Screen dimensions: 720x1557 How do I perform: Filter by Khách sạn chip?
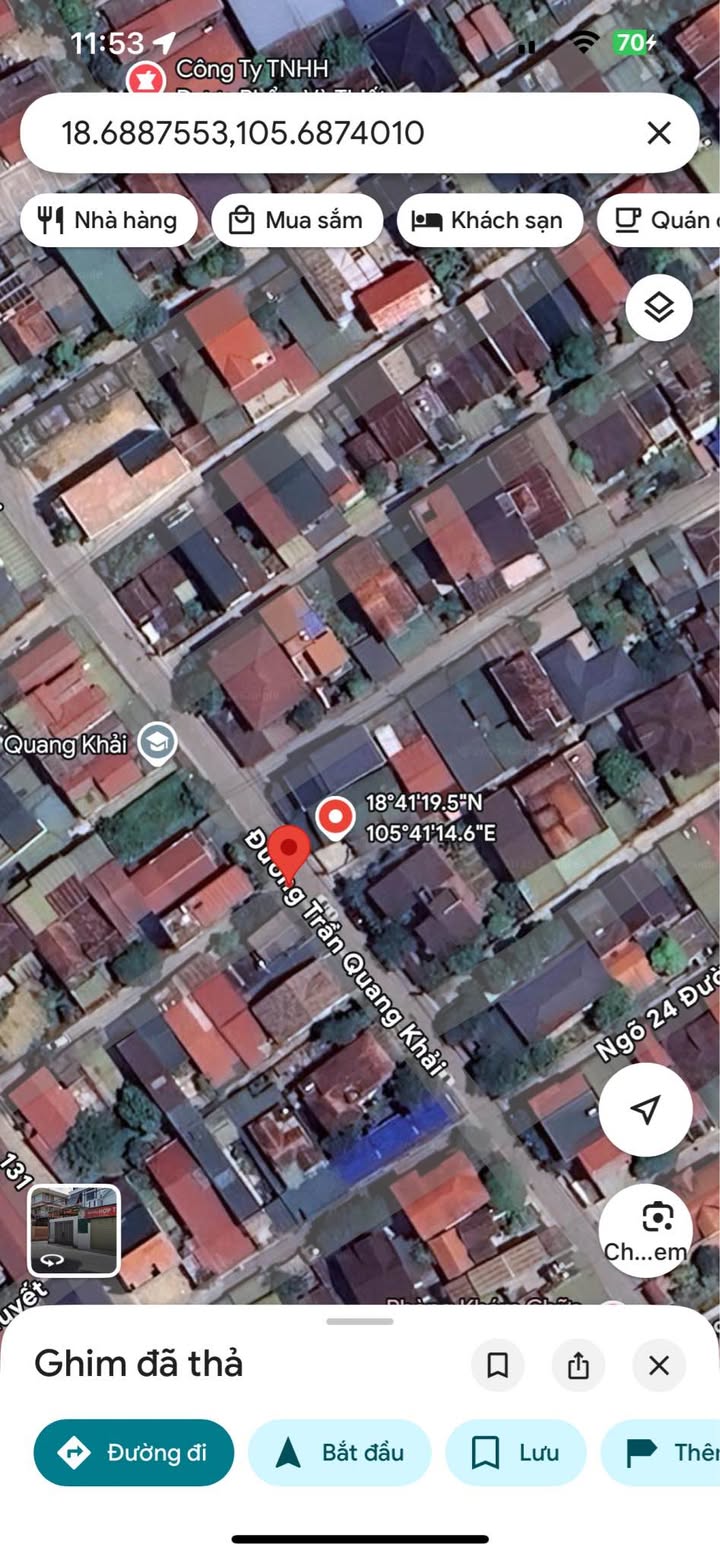[x=490, y=220]
